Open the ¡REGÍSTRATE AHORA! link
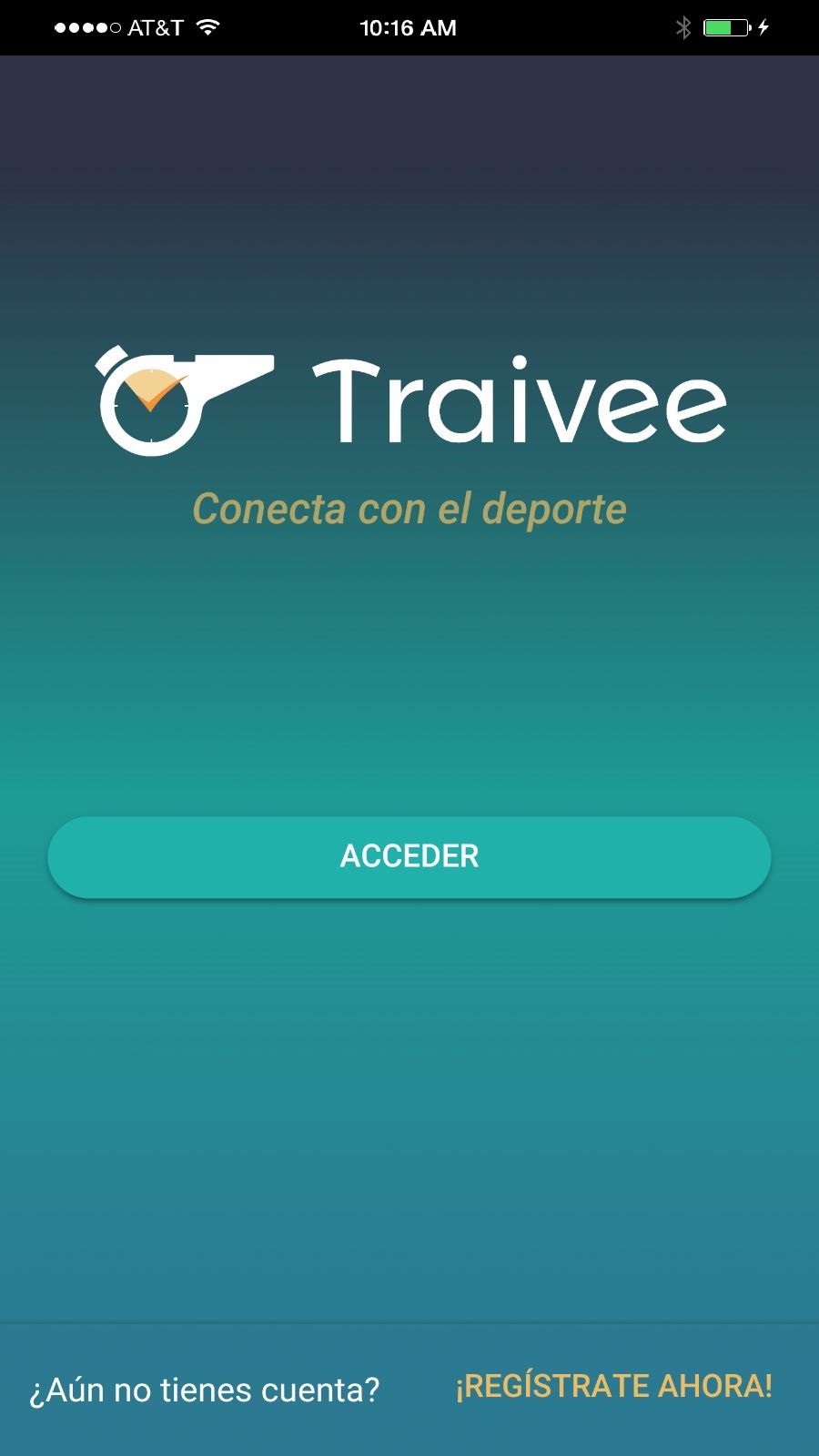Screen dimensions: 819x1456 (x=614, y=1386)
